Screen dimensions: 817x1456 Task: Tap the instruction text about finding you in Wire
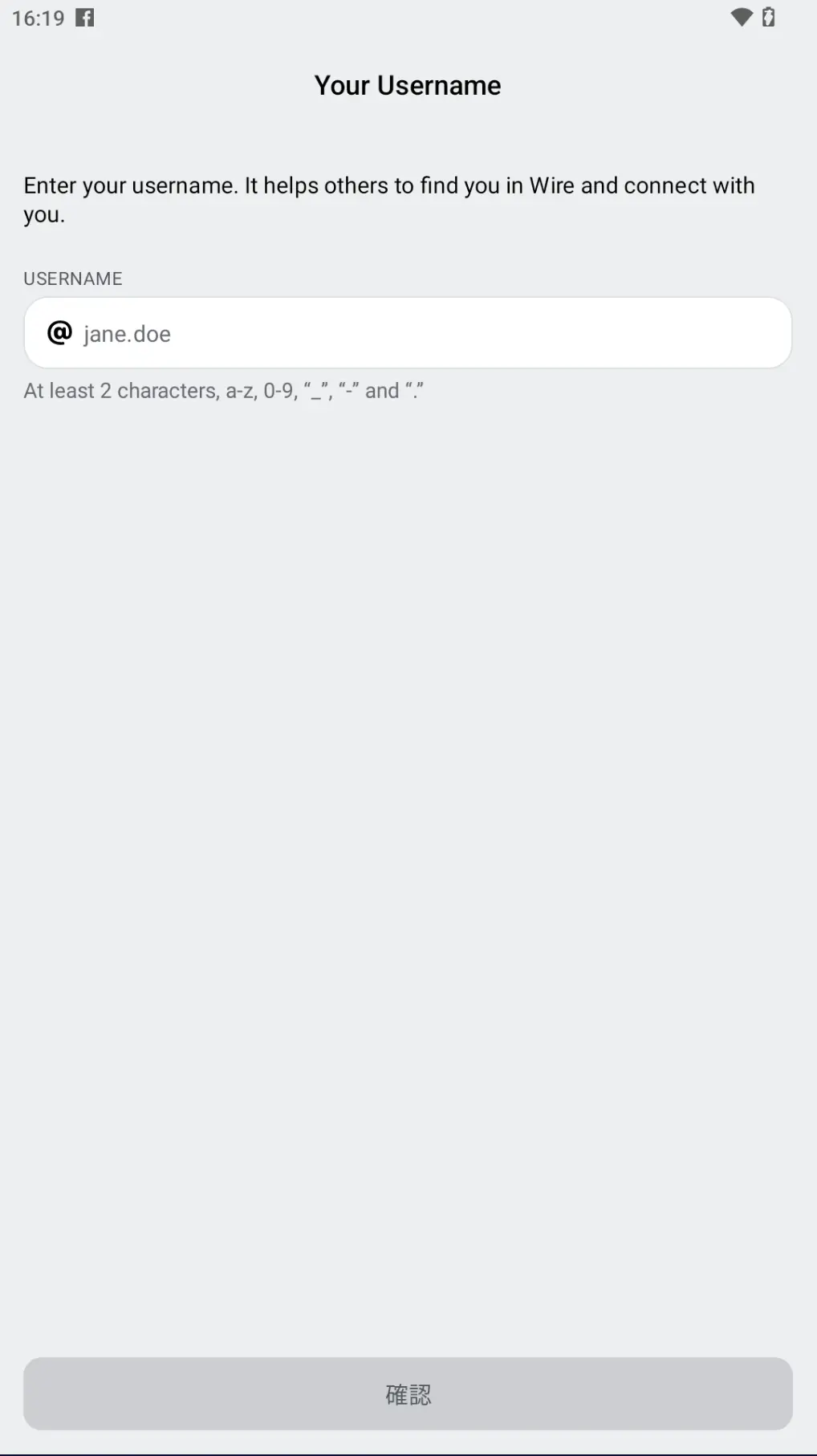point(388,199)
